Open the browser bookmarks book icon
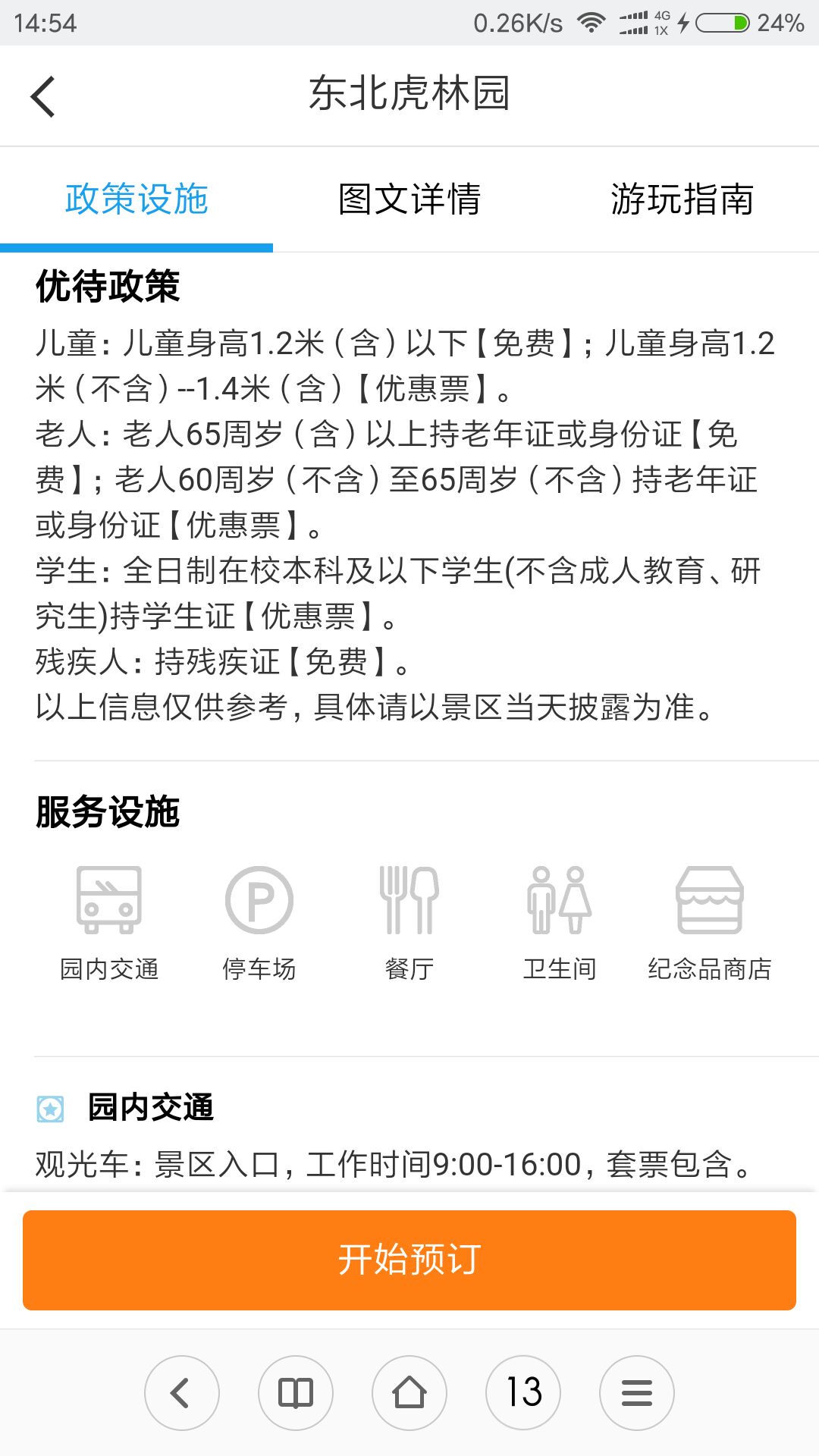Screen dimensions: 819x1456 point(296,1393)
